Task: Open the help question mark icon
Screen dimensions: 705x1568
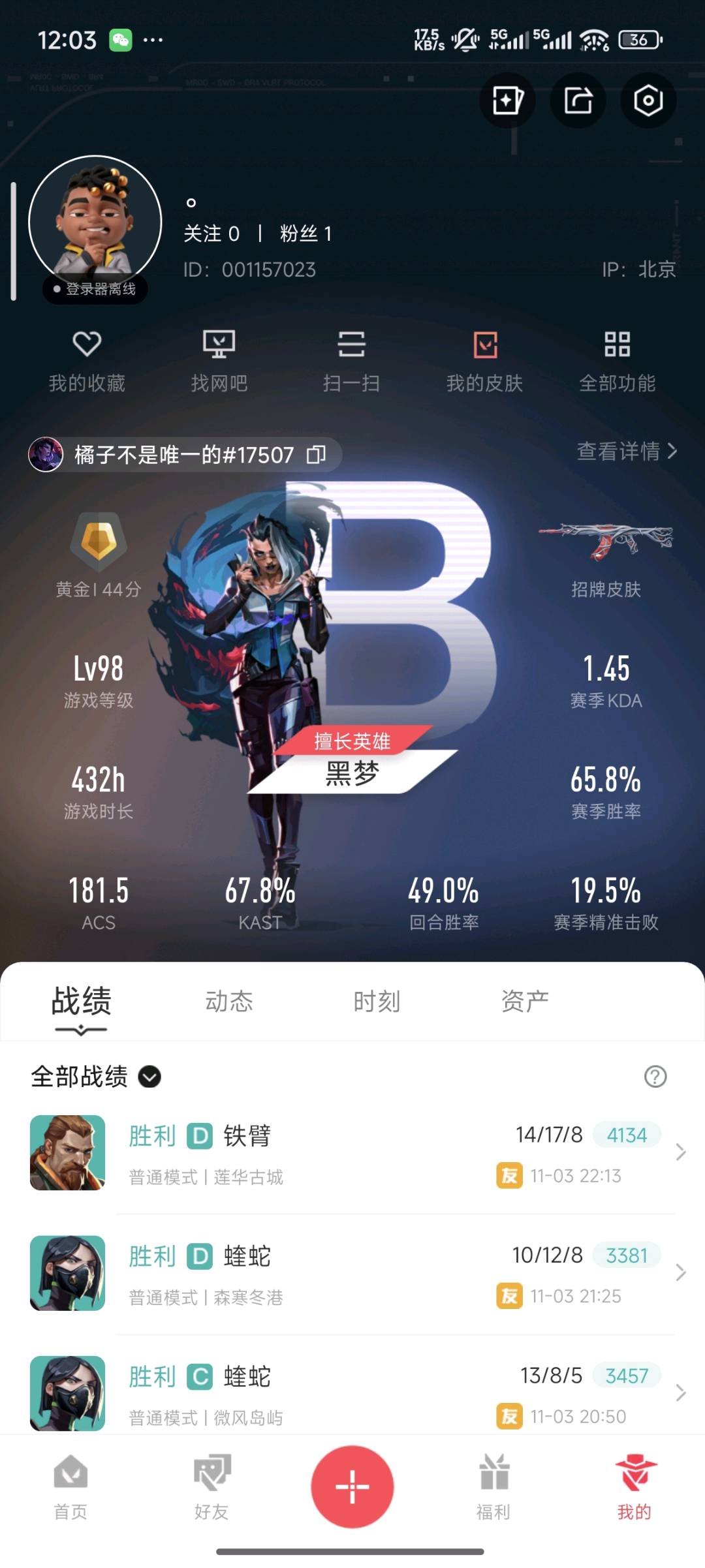Action: point(655,1077)
